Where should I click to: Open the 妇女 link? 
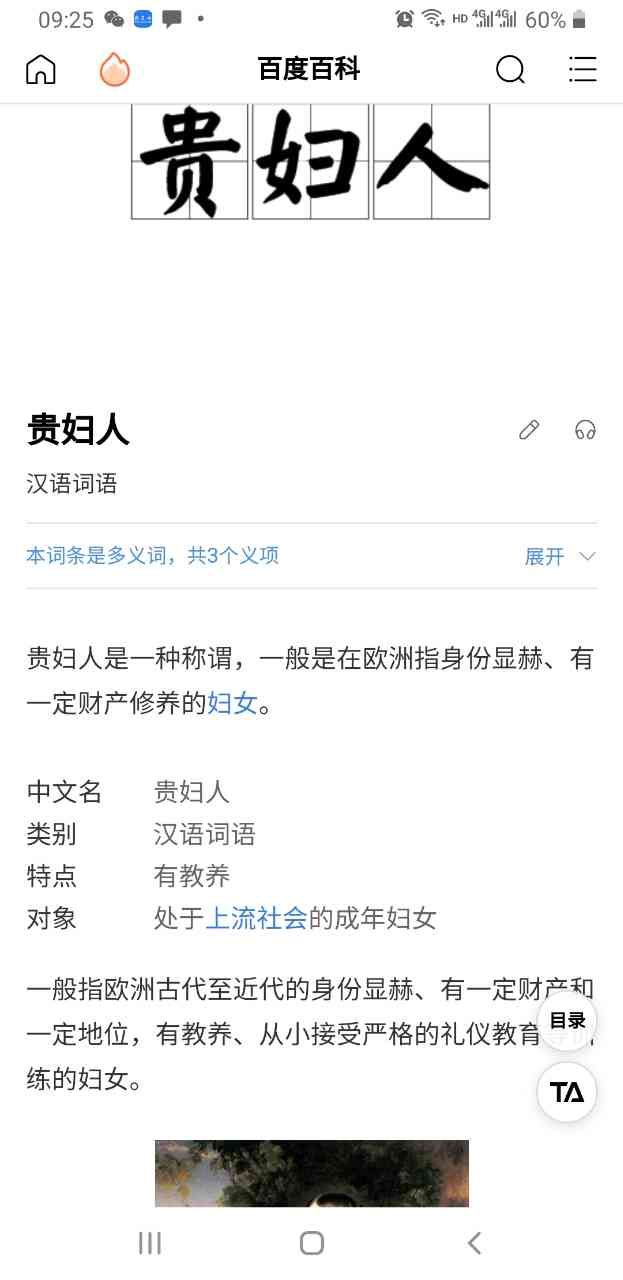click(232, 704)
